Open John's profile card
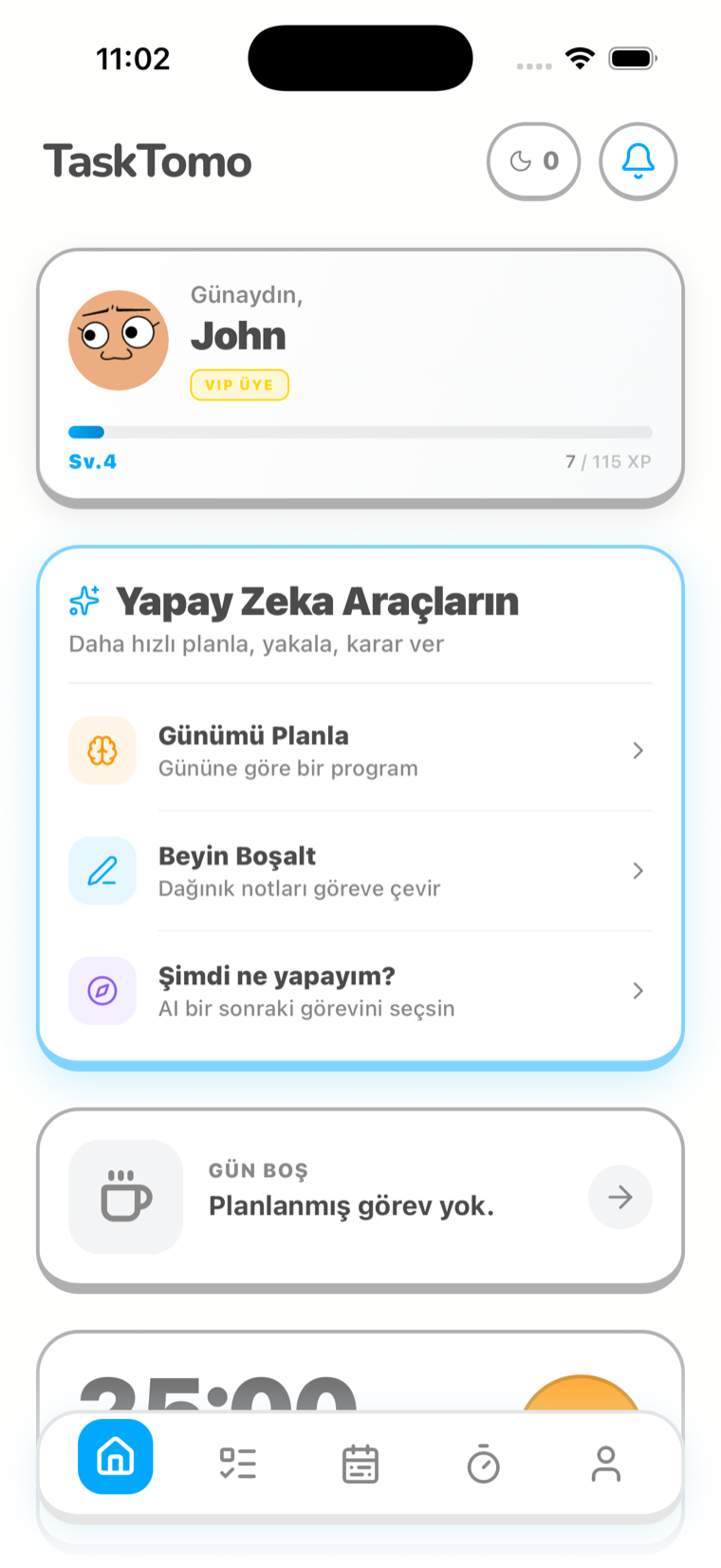Screen dimensions: 721x1568 point(360,377)
